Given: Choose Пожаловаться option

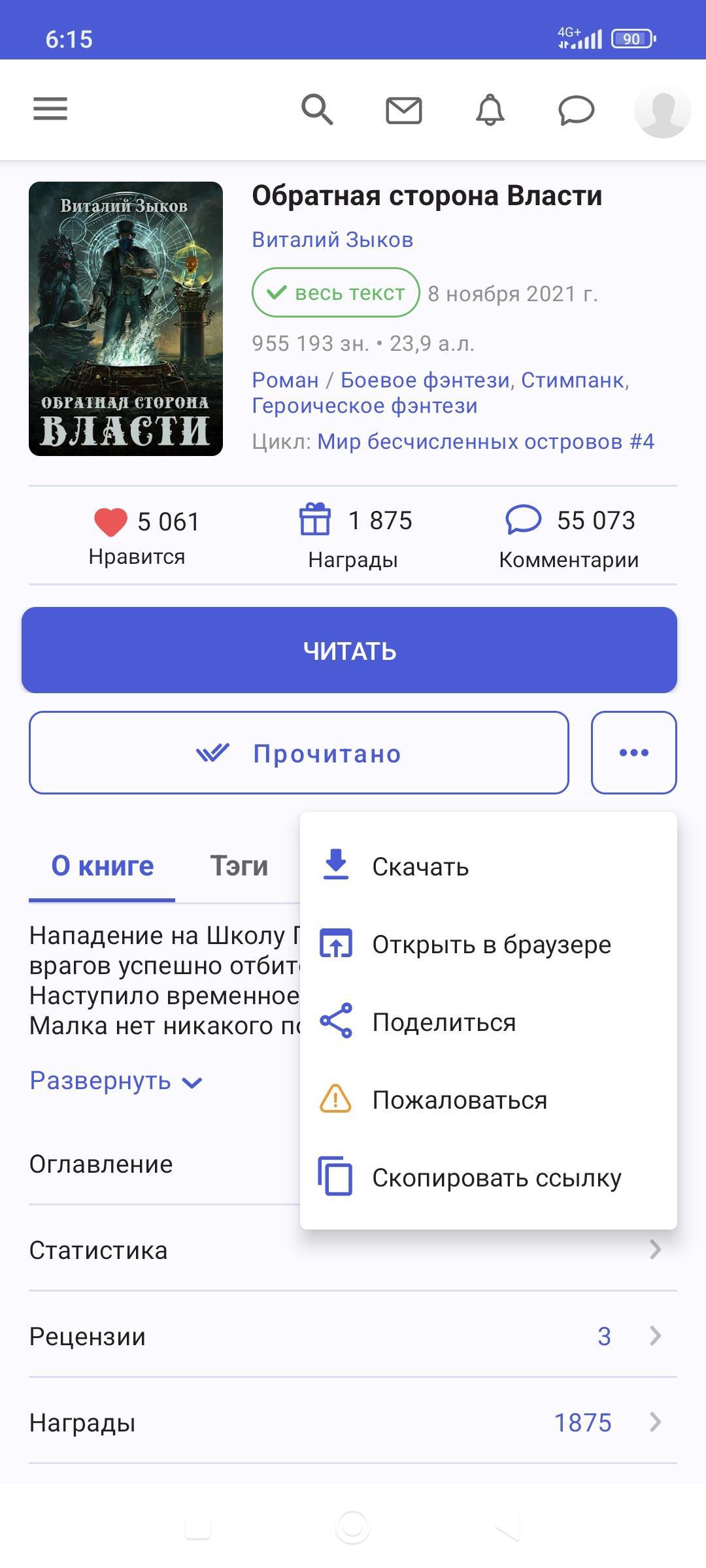Looking at the screenshot, I should click(459, 1100).
